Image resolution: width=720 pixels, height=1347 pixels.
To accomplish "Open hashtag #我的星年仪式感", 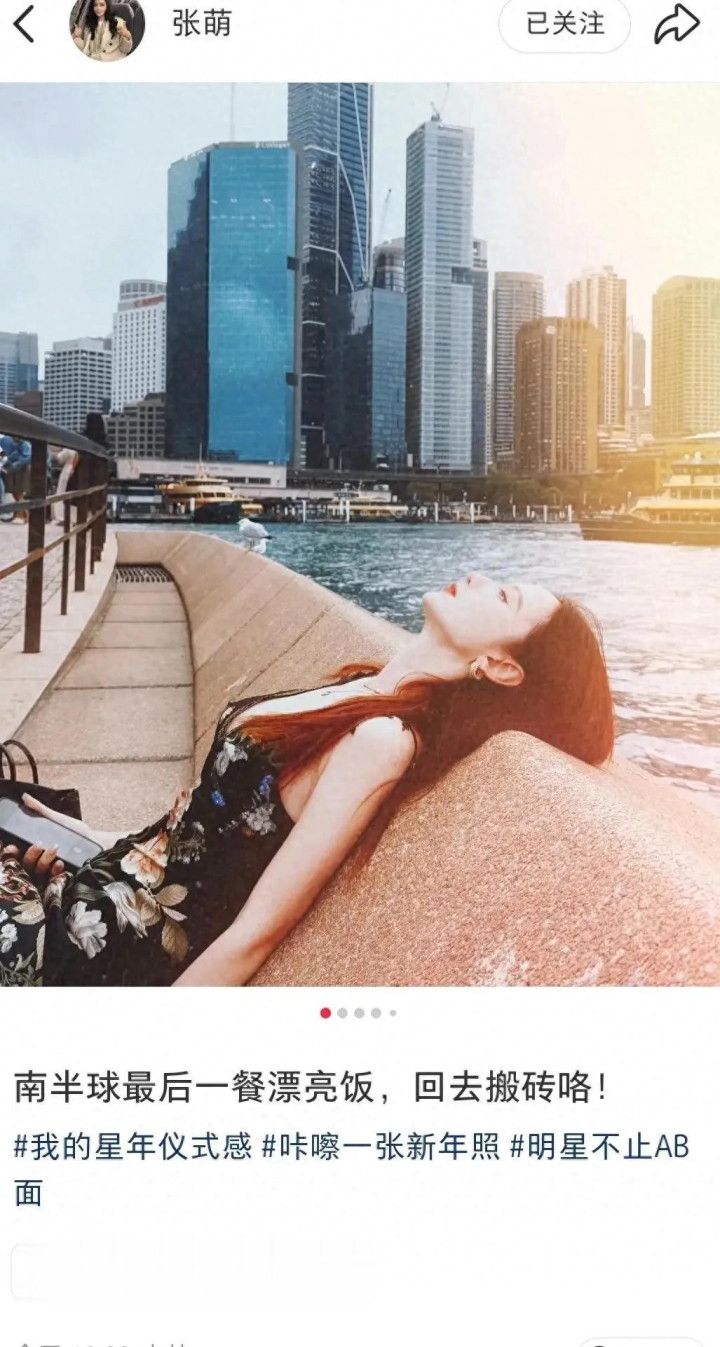I will [x=133, y=1146].
